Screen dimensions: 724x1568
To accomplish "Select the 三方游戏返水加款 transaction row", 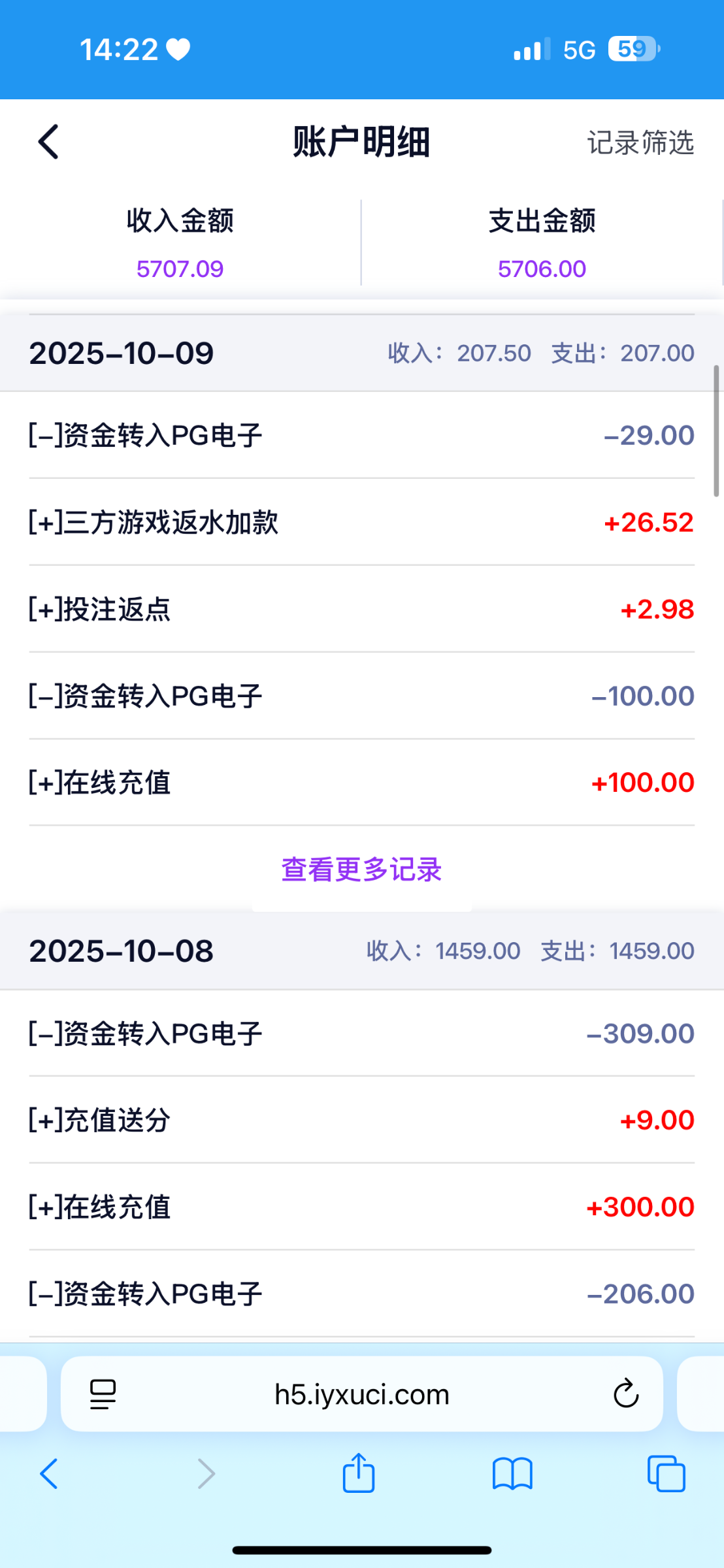I will click(361, 522).
